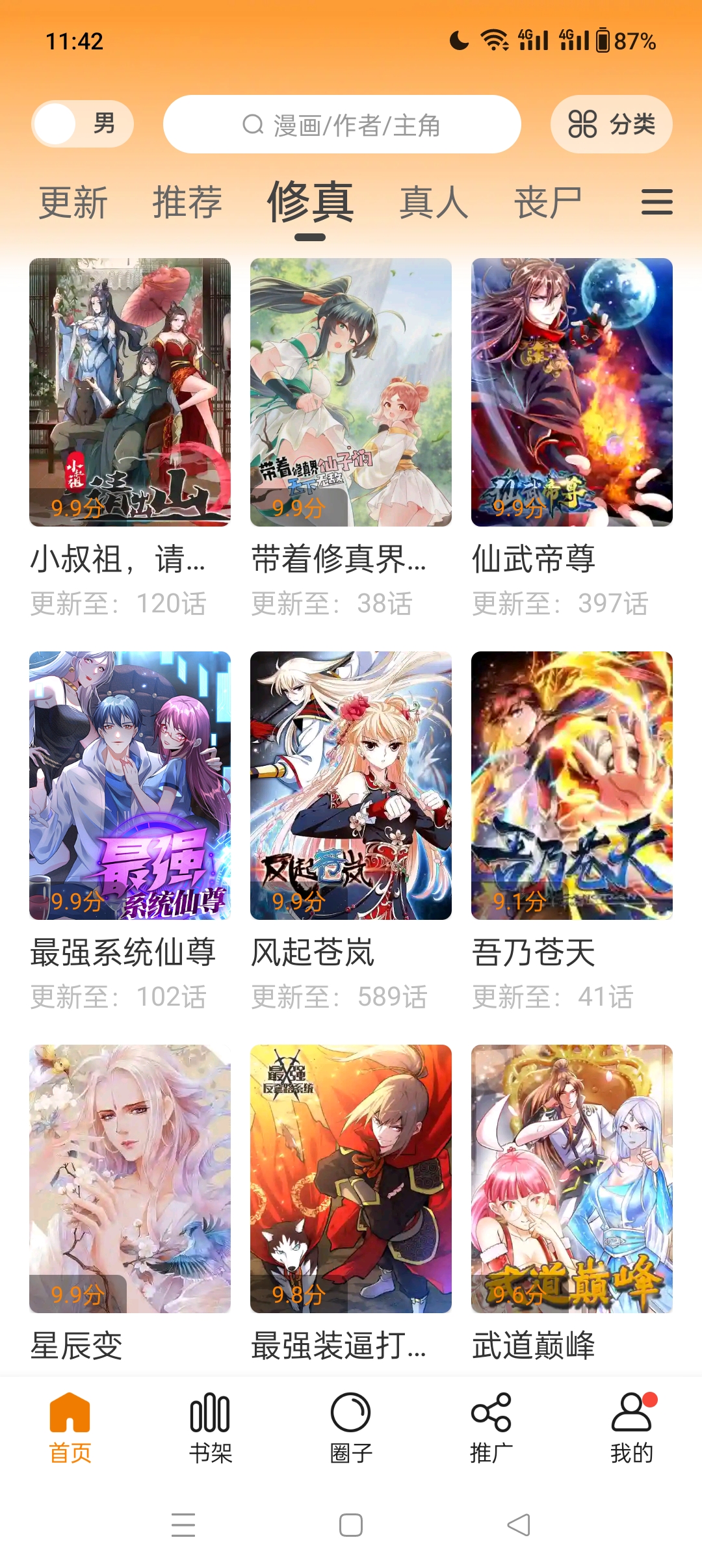The width and height of the screenshot is (702, 1568).
Task: Toggle the 男 gender switch
Action: pyautogui.click(x=83, y=124)
